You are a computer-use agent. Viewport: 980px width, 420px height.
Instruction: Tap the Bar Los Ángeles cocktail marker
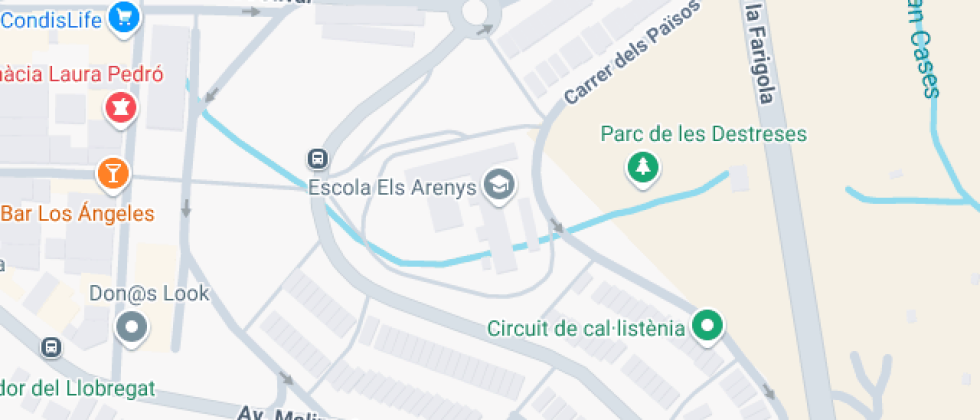tap(113, 174)
